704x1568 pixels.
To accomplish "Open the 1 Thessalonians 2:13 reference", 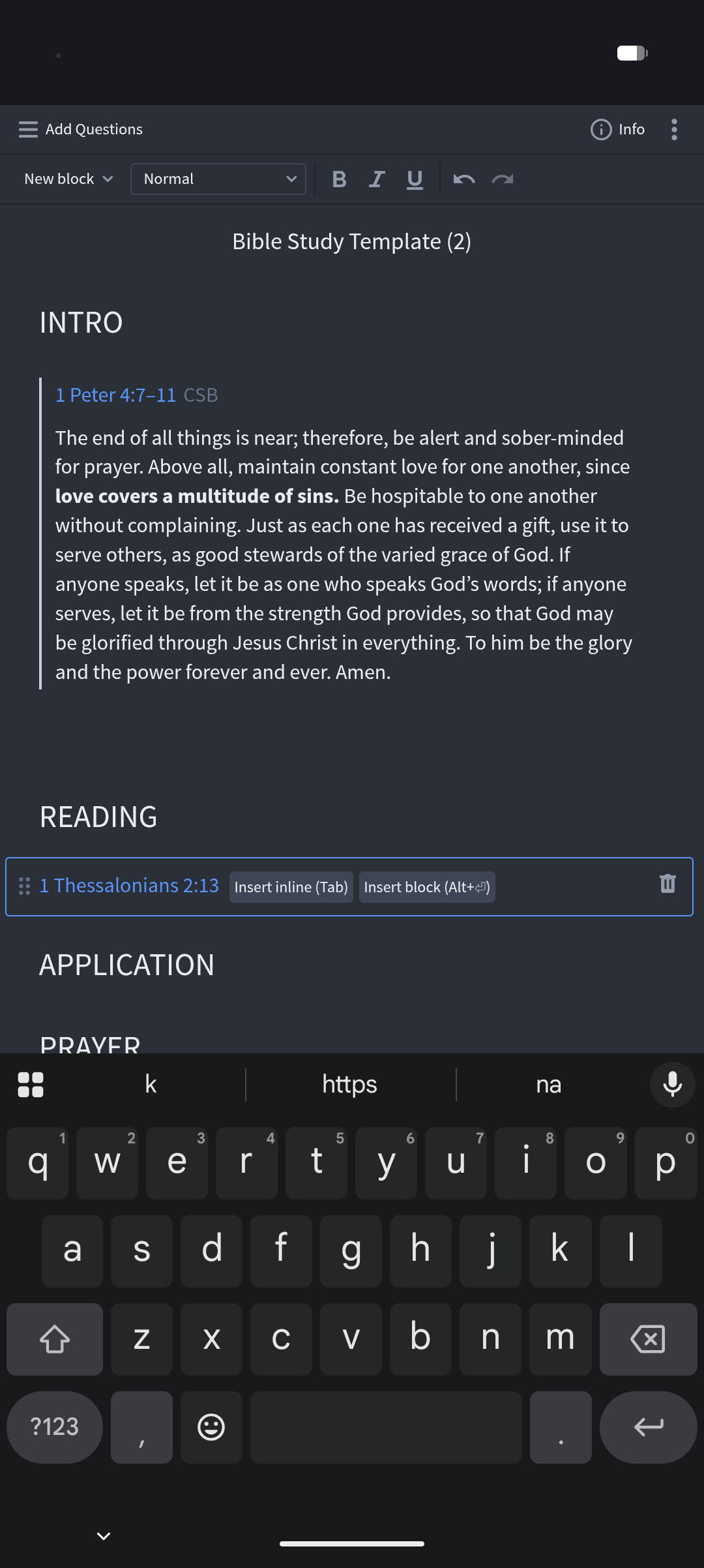I will (129, 885).
